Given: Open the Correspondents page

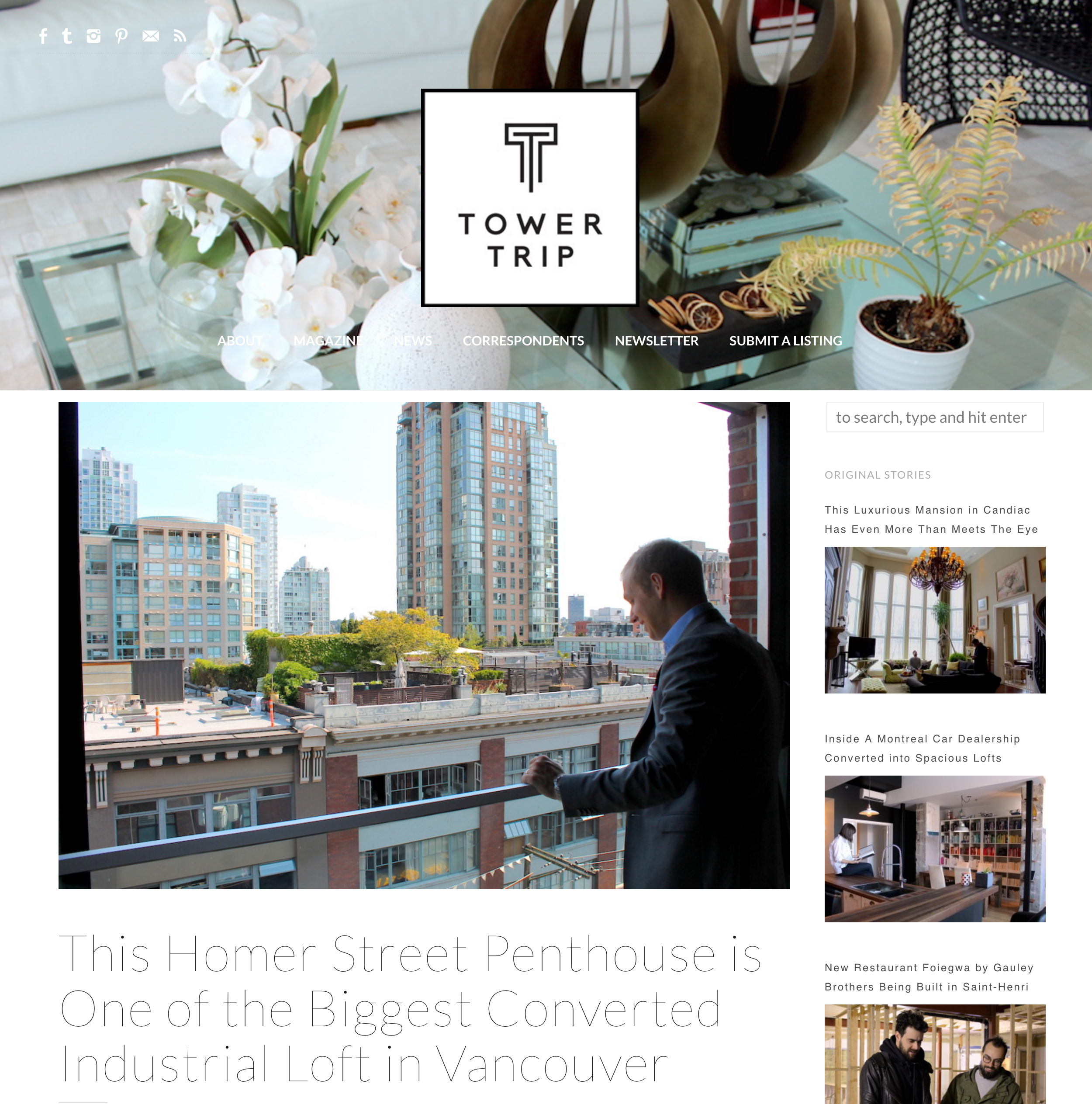Looking at the screenshot, I should [523, 341].
